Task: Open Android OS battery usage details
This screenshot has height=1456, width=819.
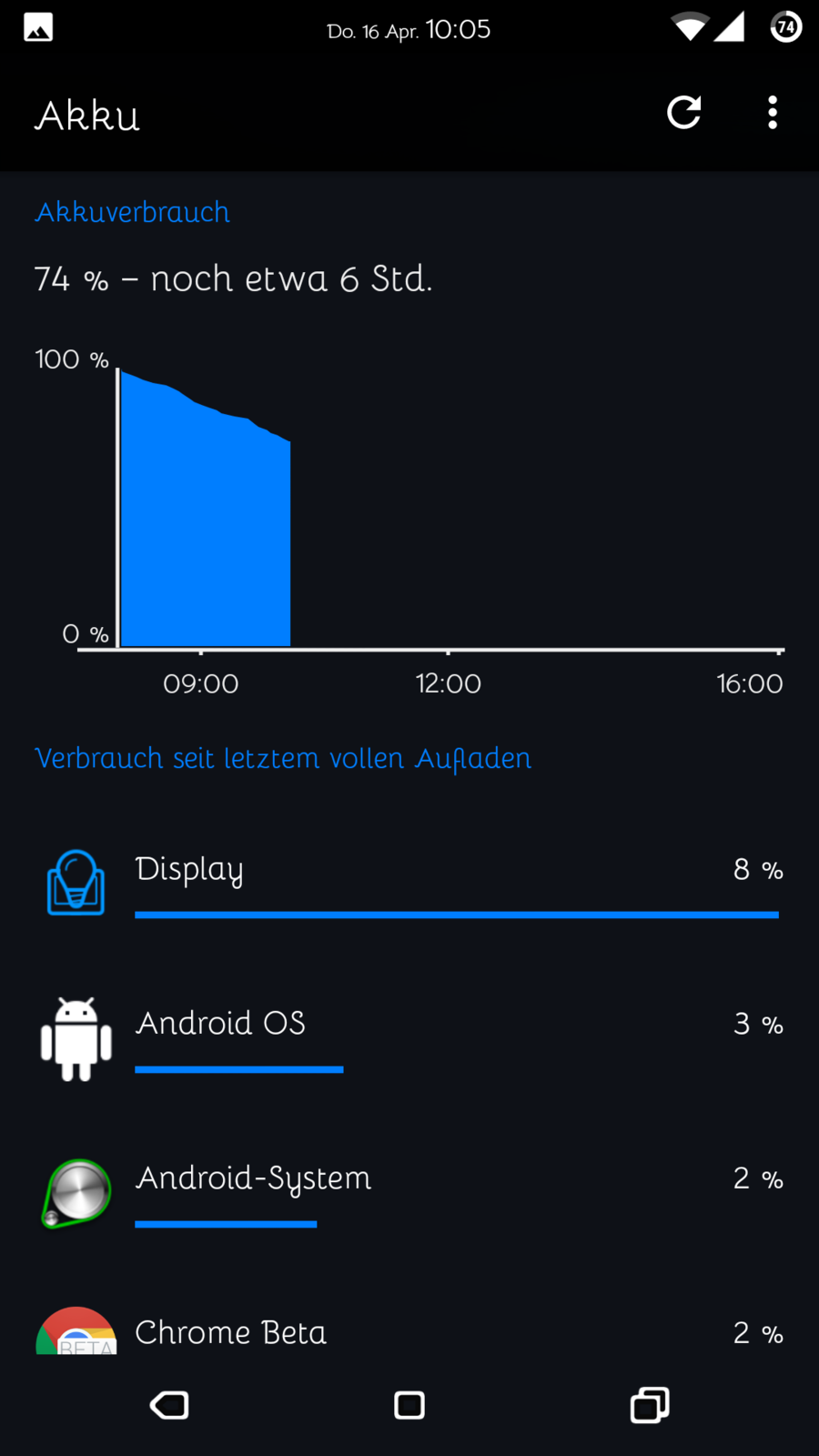Action: tap(409, 1036)
